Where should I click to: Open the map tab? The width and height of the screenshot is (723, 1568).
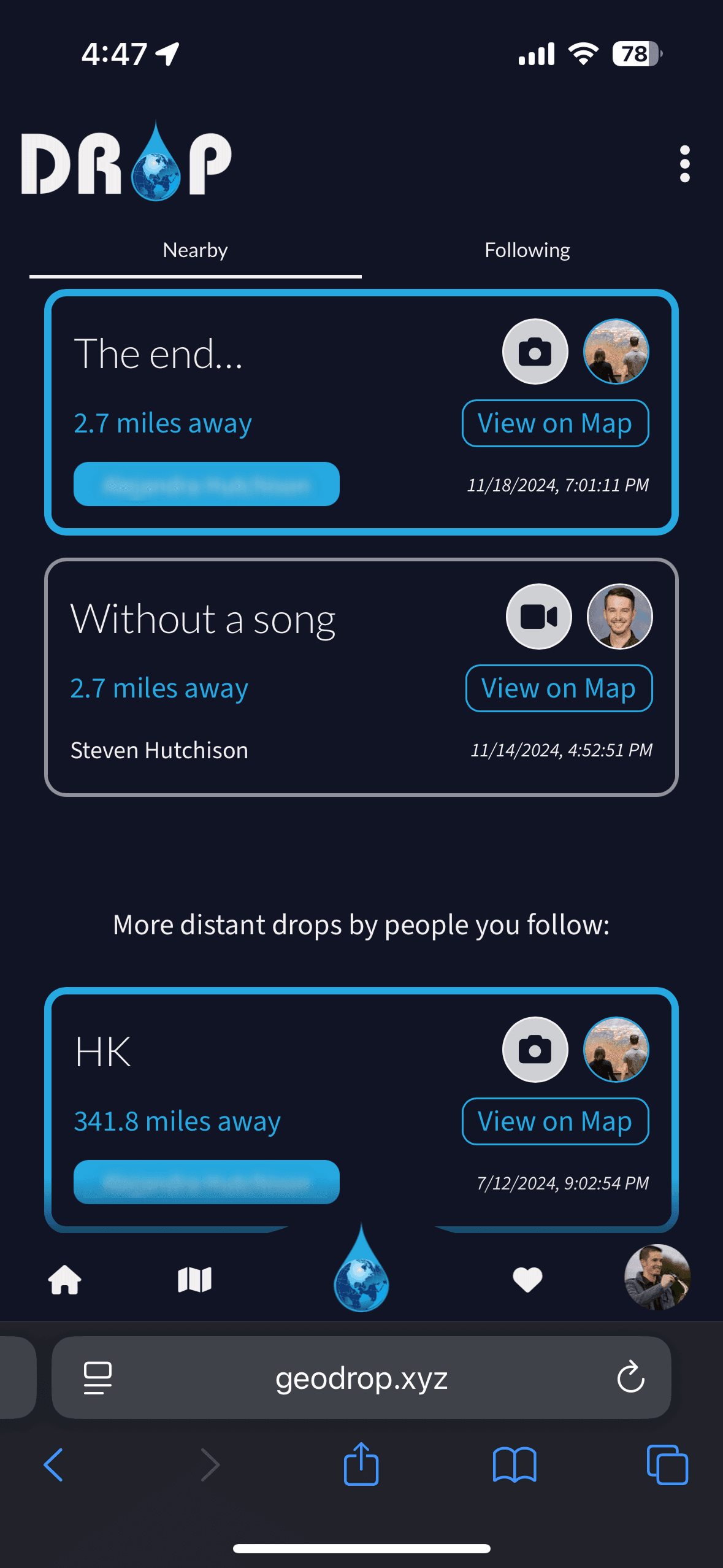(x=194, y=1280)
